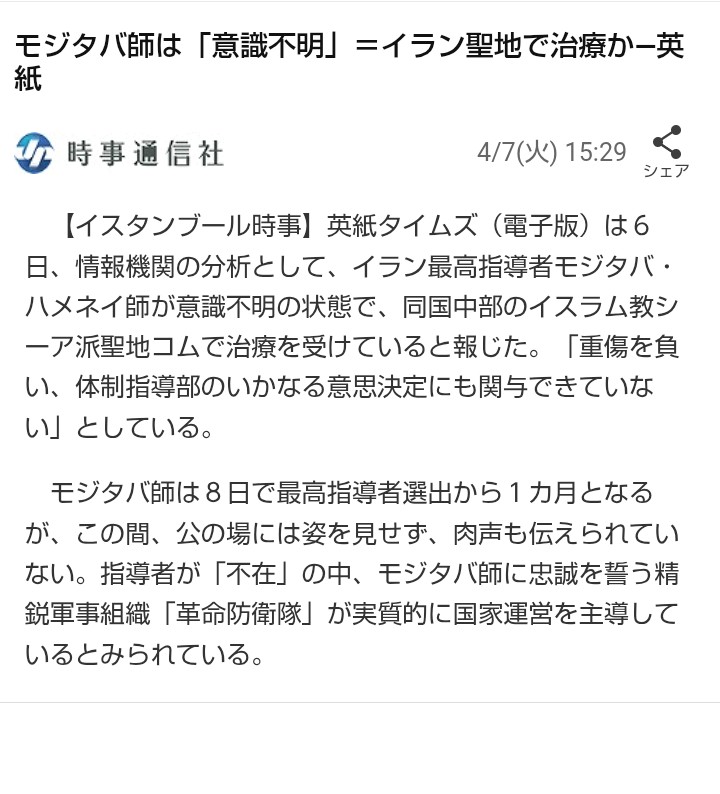The height and width of the screenshot is (794, 720).
Task: Open the 時事通信社 publisher page
Action: 120,153
